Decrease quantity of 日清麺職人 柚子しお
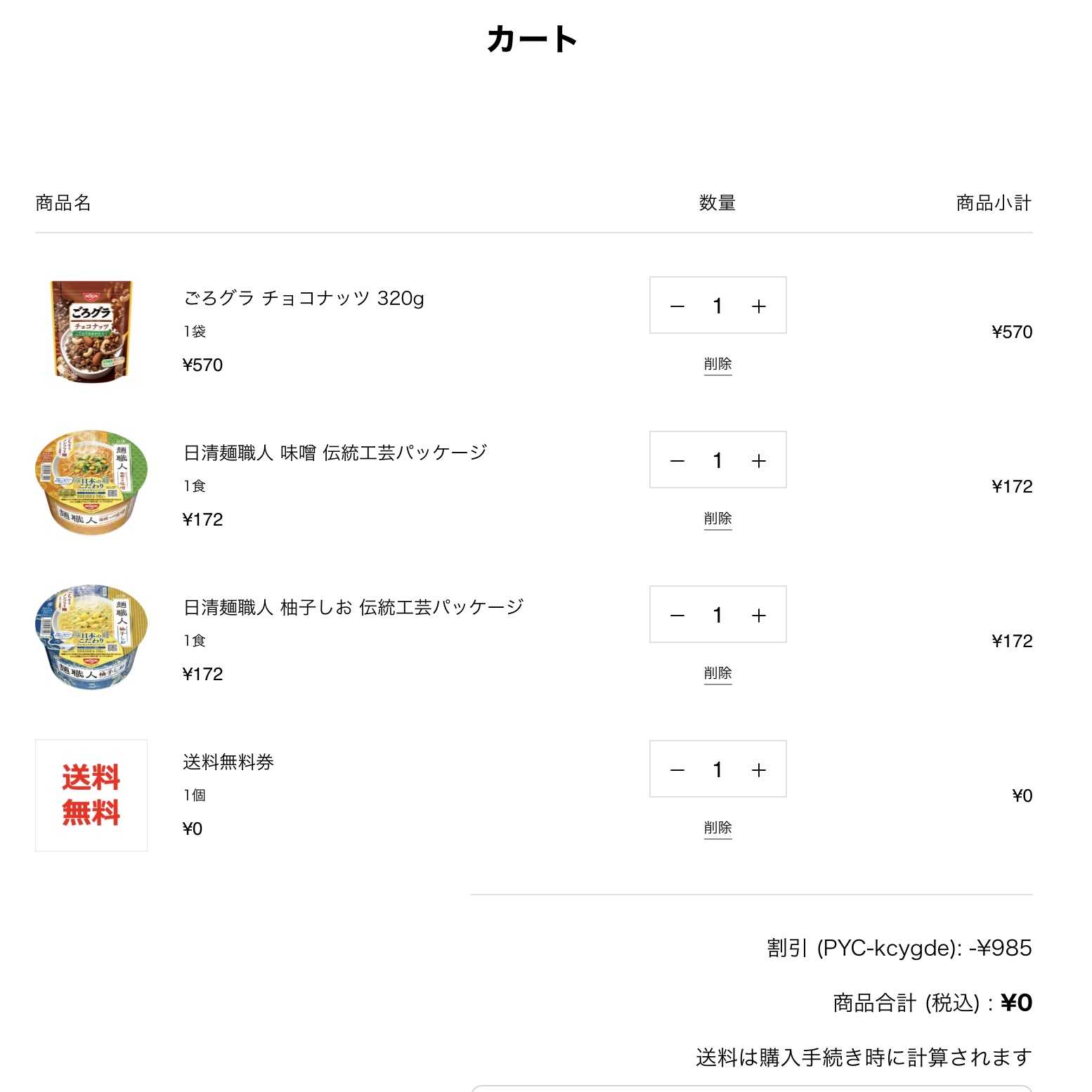1092x1092 pixels. coord(677,616)
